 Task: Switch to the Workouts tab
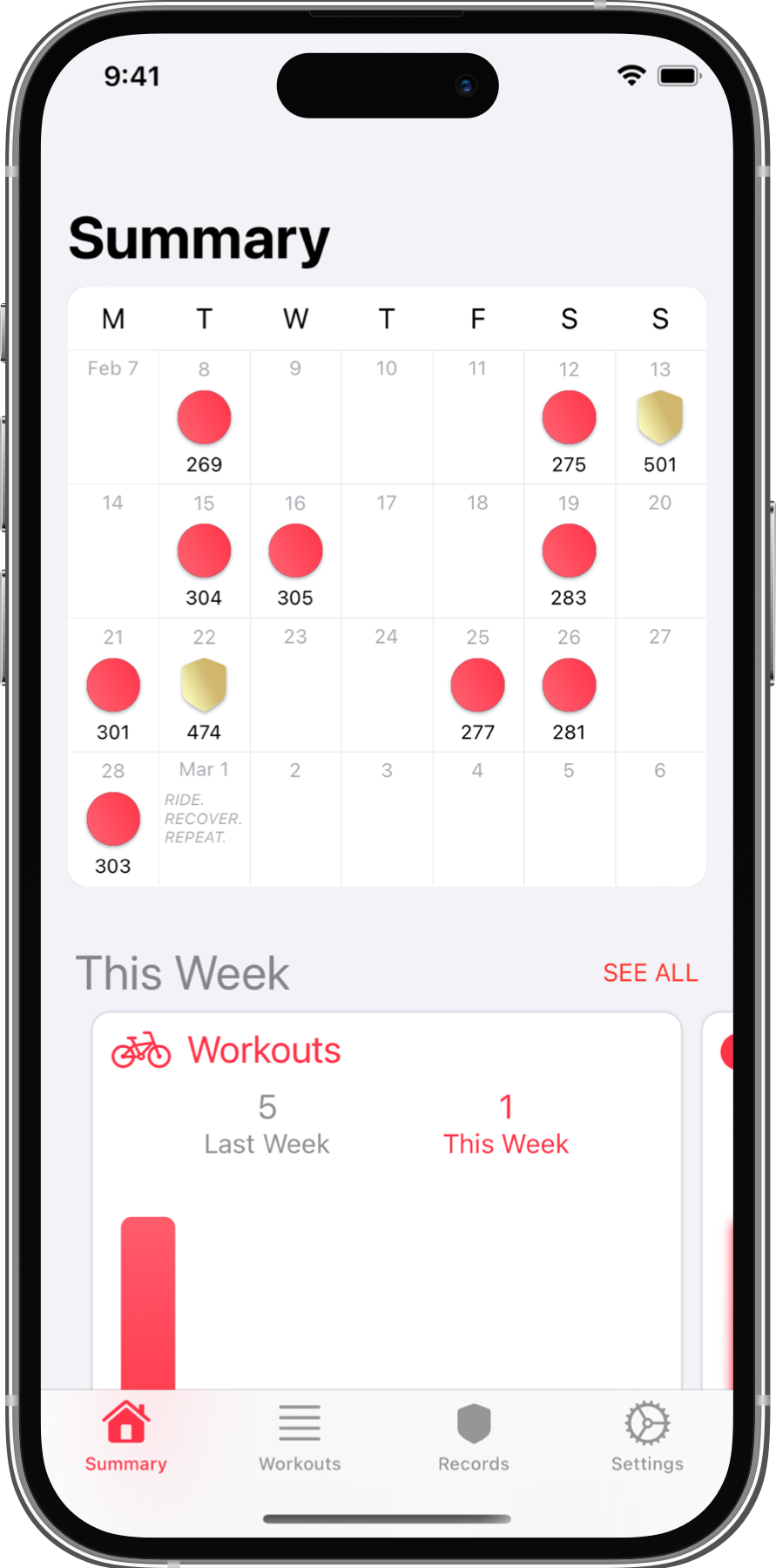(300, 1437)
